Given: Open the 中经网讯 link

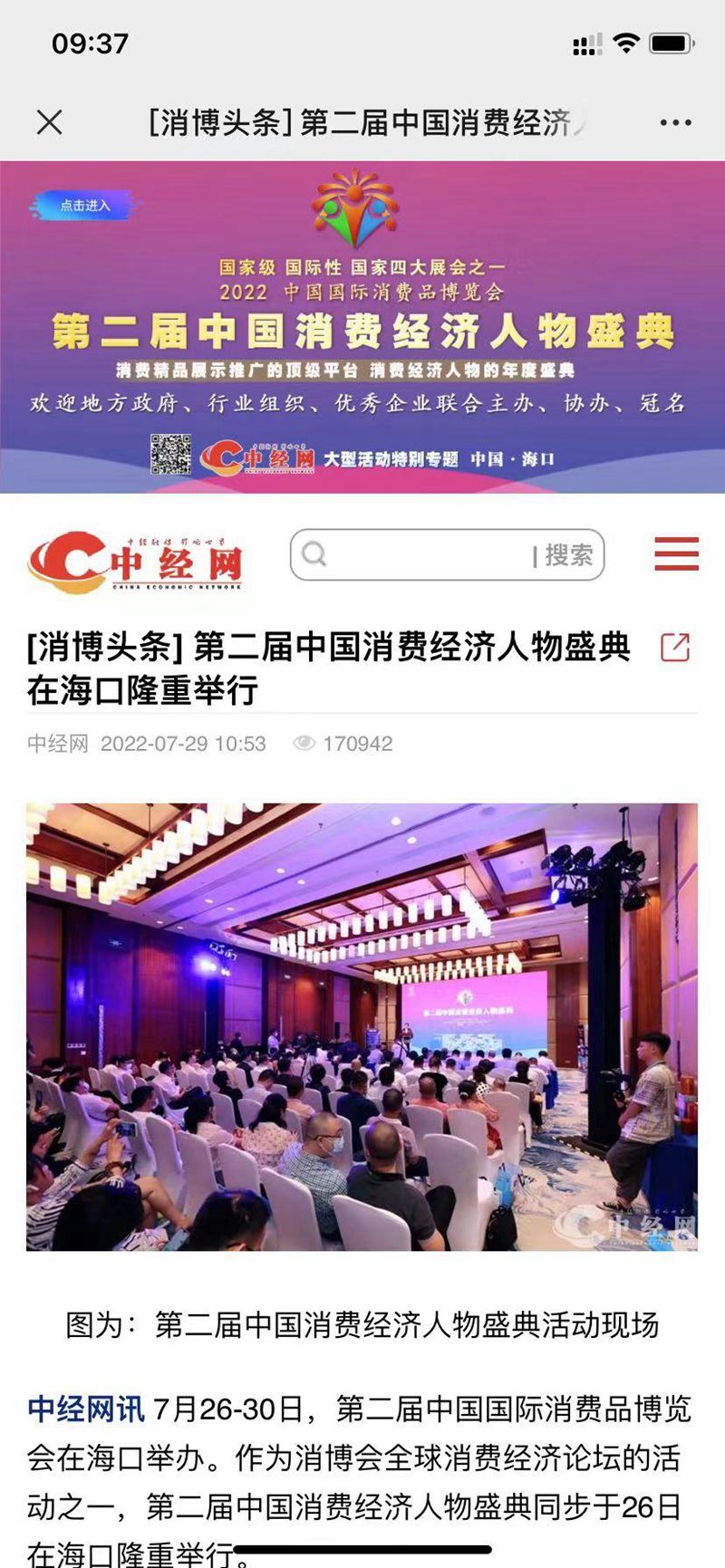Looking at the screenshot, I should pos(85,1409).
